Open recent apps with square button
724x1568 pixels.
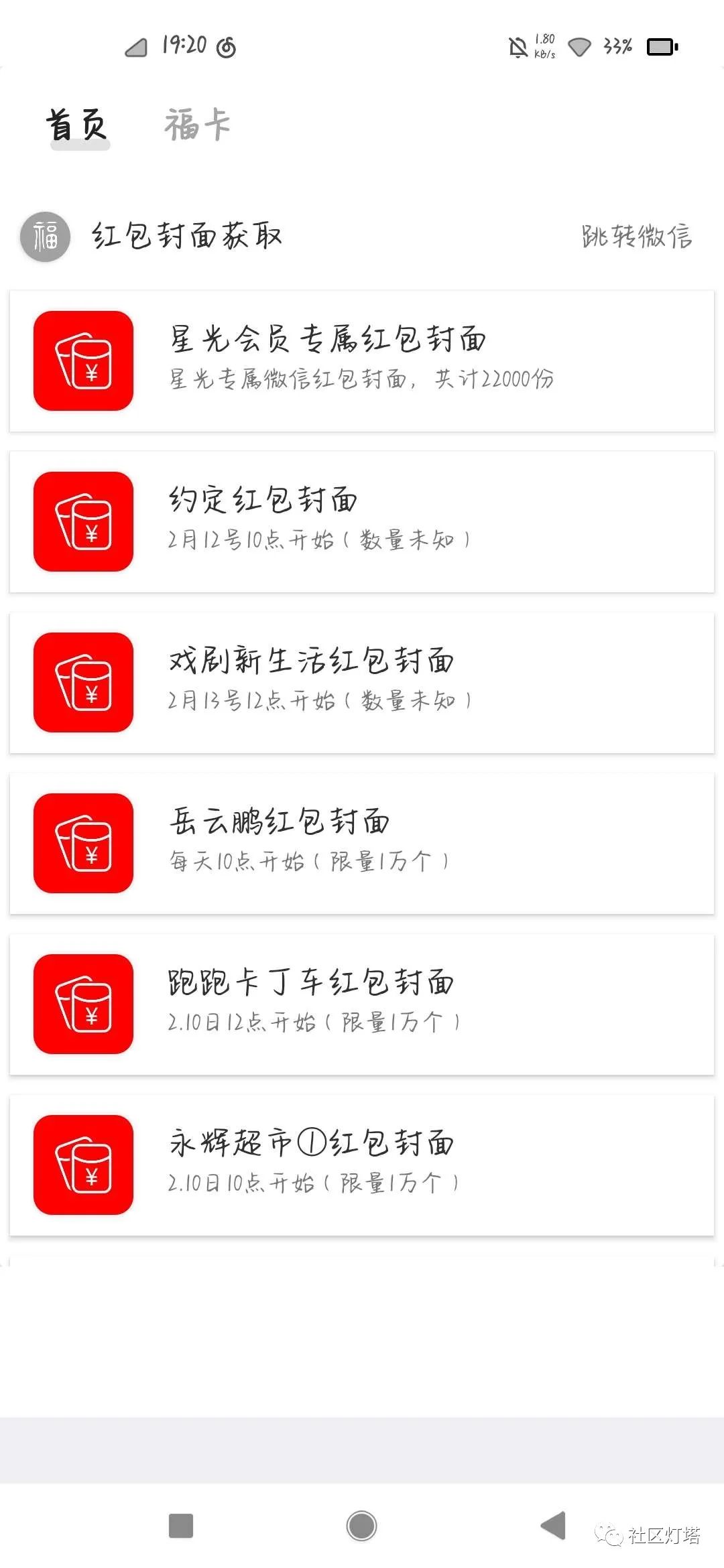click(181, 1526)
